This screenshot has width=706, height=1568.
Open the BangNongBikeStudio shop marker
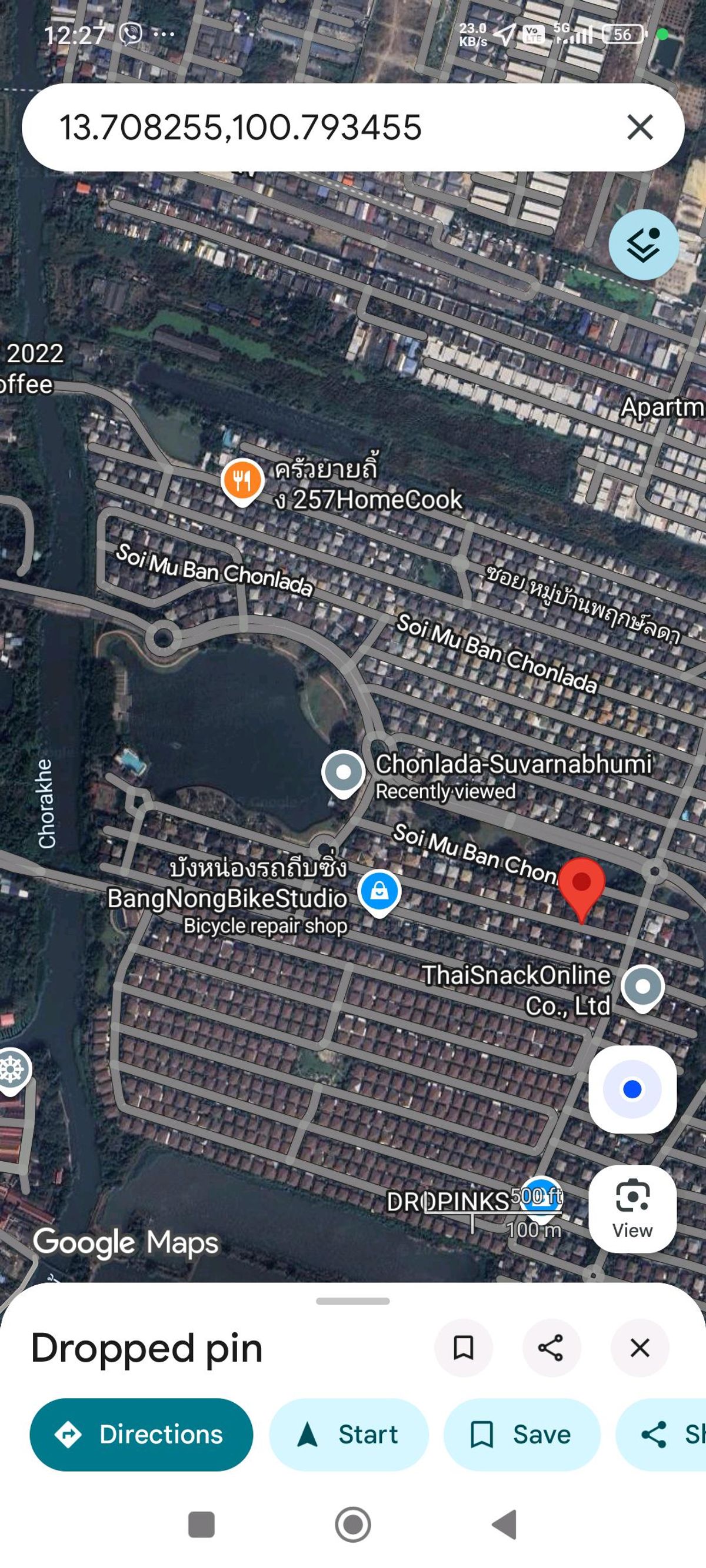click(379, 892)
